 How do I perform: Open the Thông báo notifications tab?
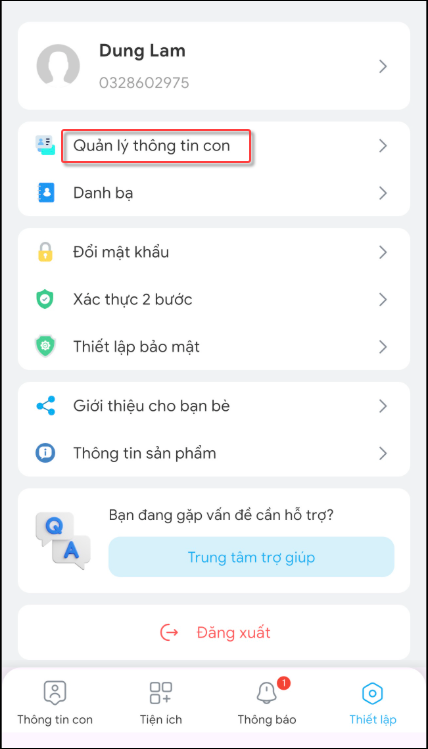pyautogui.click(x=267, y=702)
